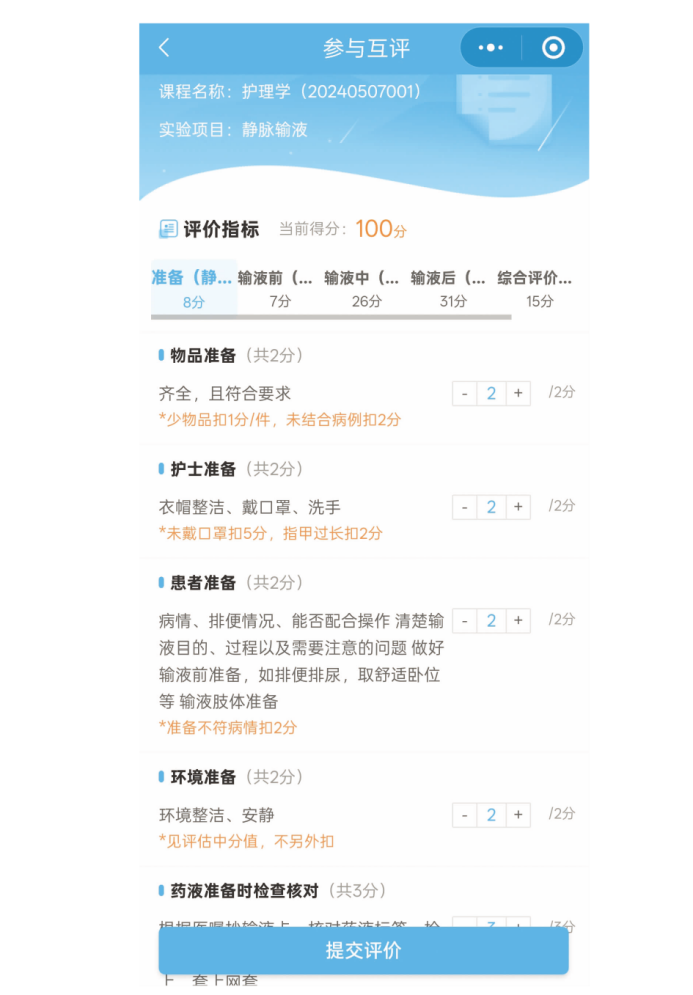Switch to 综合评价 tab
693x995 pixels.
(538, 288)
